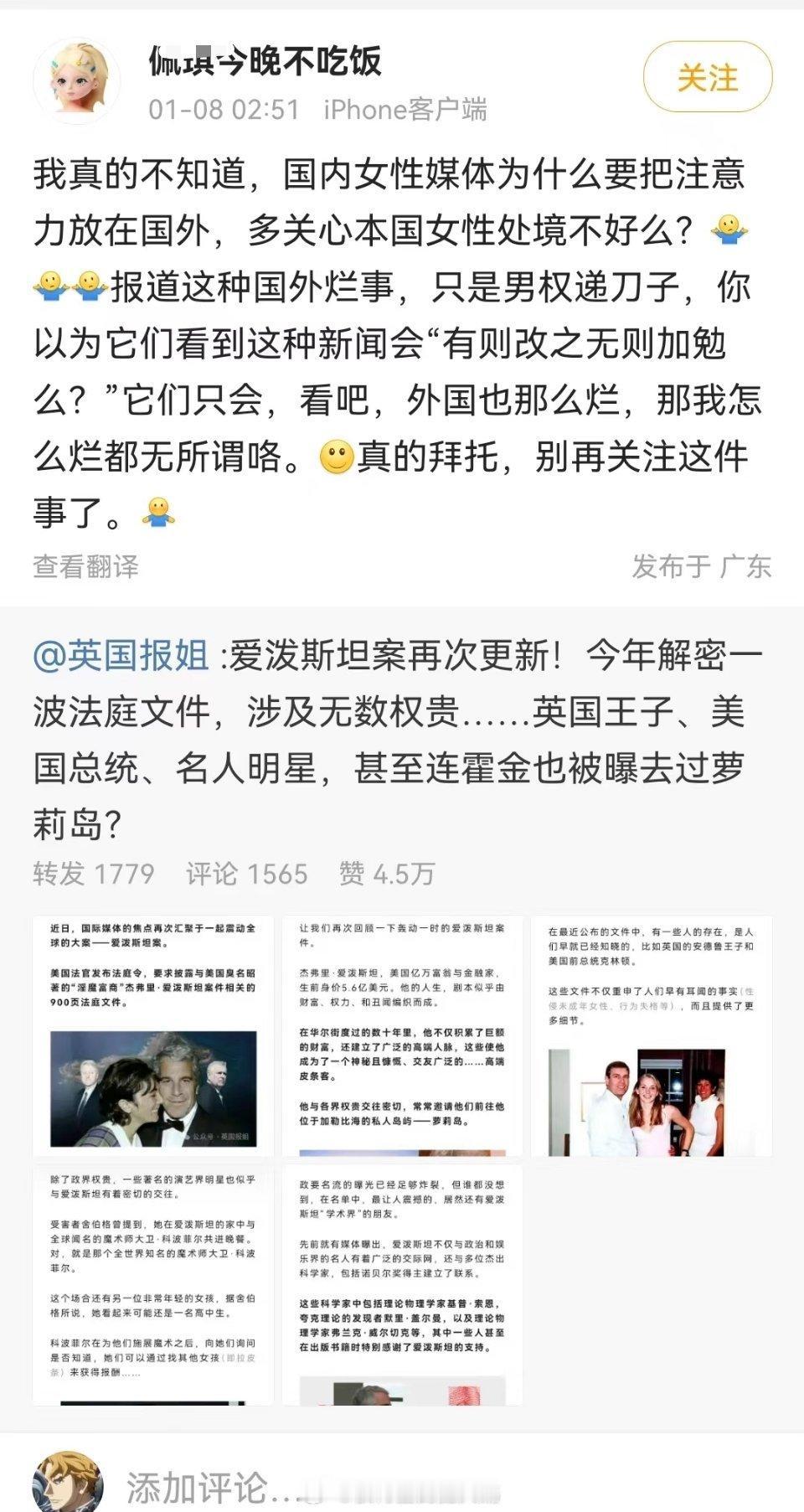Open the image starting 除了政界权贵
The height and width of the screenshot is (1512, 804).
(x=153, y=1284)
